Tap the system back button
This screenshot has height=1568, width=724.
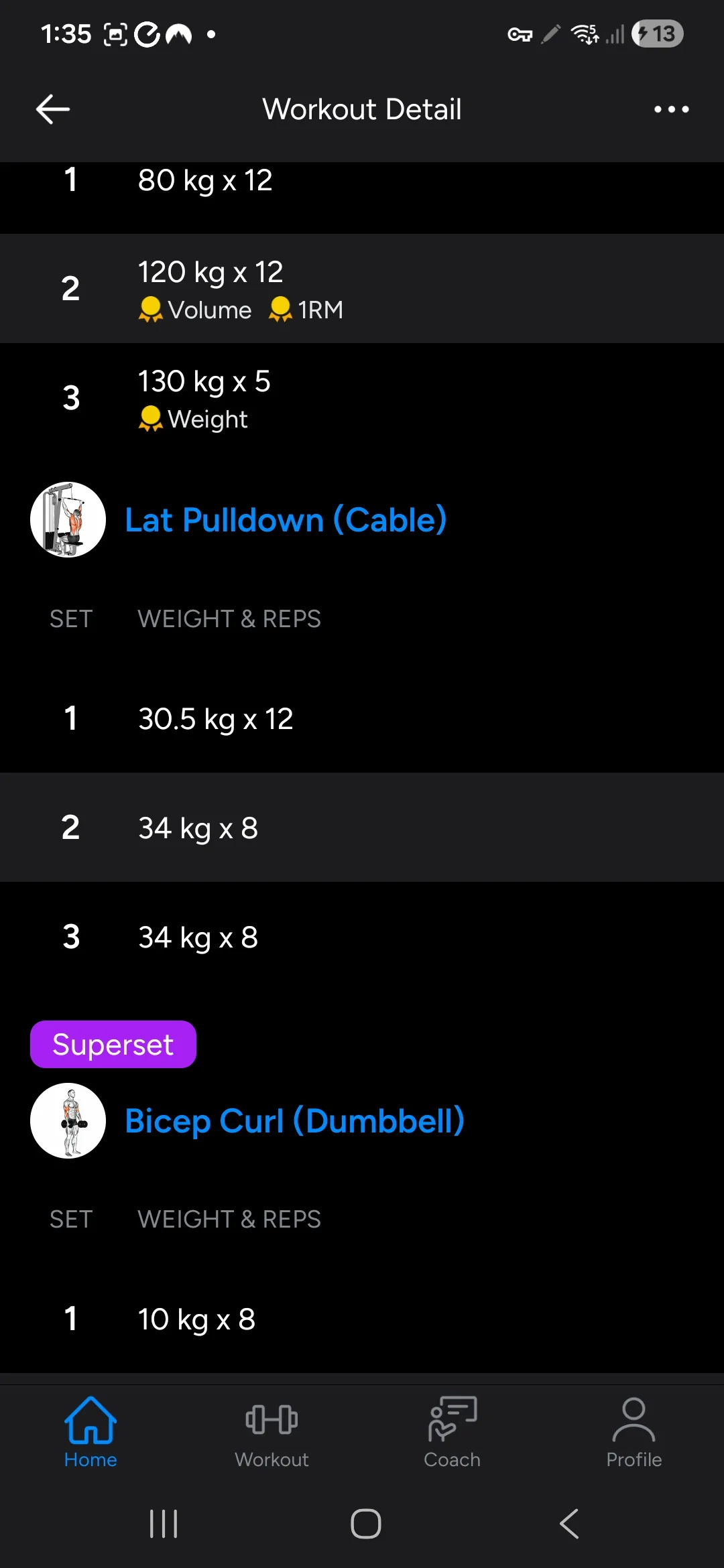coord(569,1524)
